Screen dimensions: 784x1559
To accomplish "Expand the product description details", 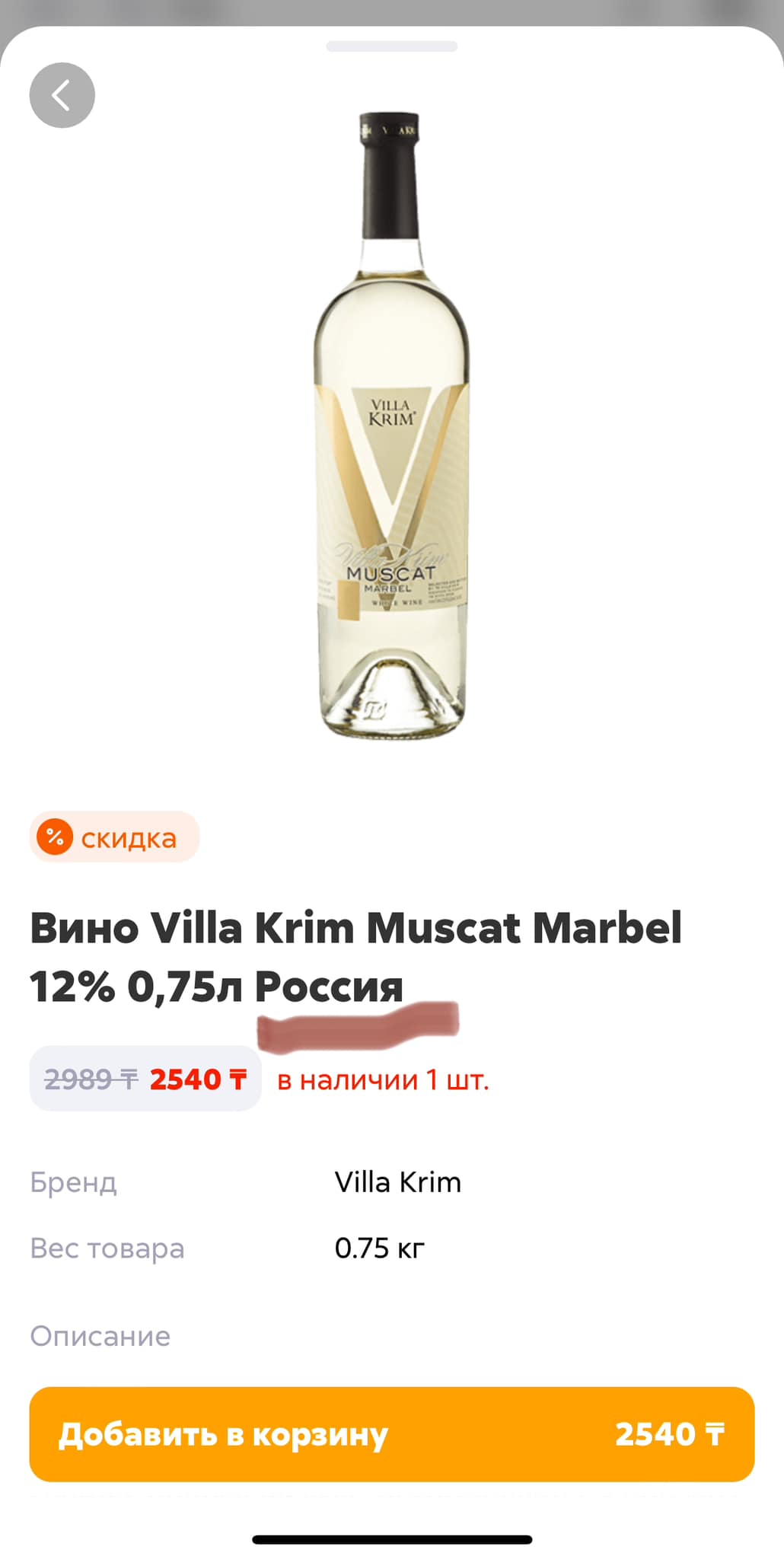I will pyautogui.click(x=100, y=1335).
